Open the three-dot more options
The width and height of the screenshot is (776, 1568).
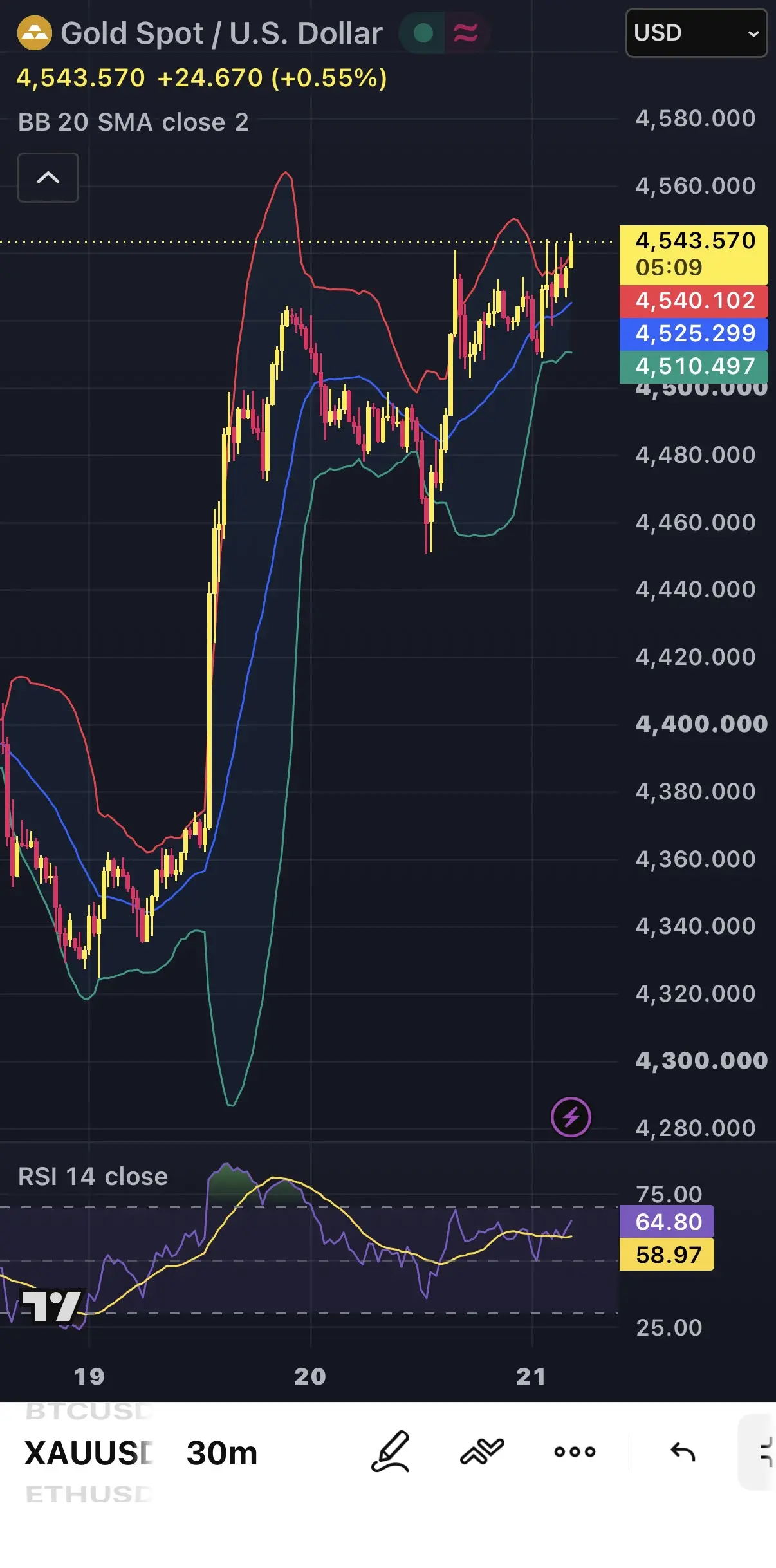coord(575,1451)
